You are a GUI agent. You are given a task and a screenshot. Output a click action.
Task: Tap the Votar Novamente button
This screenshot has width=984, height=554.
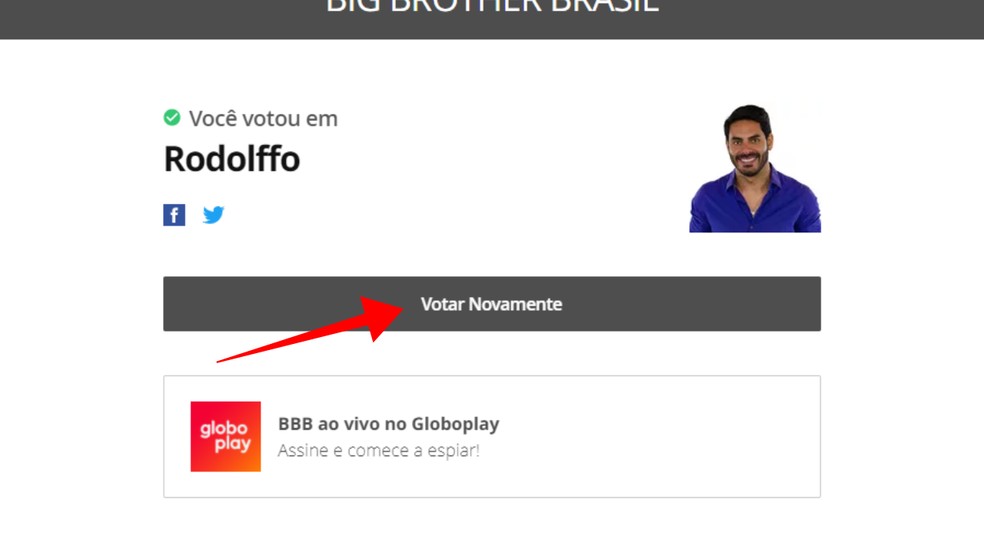491,304
